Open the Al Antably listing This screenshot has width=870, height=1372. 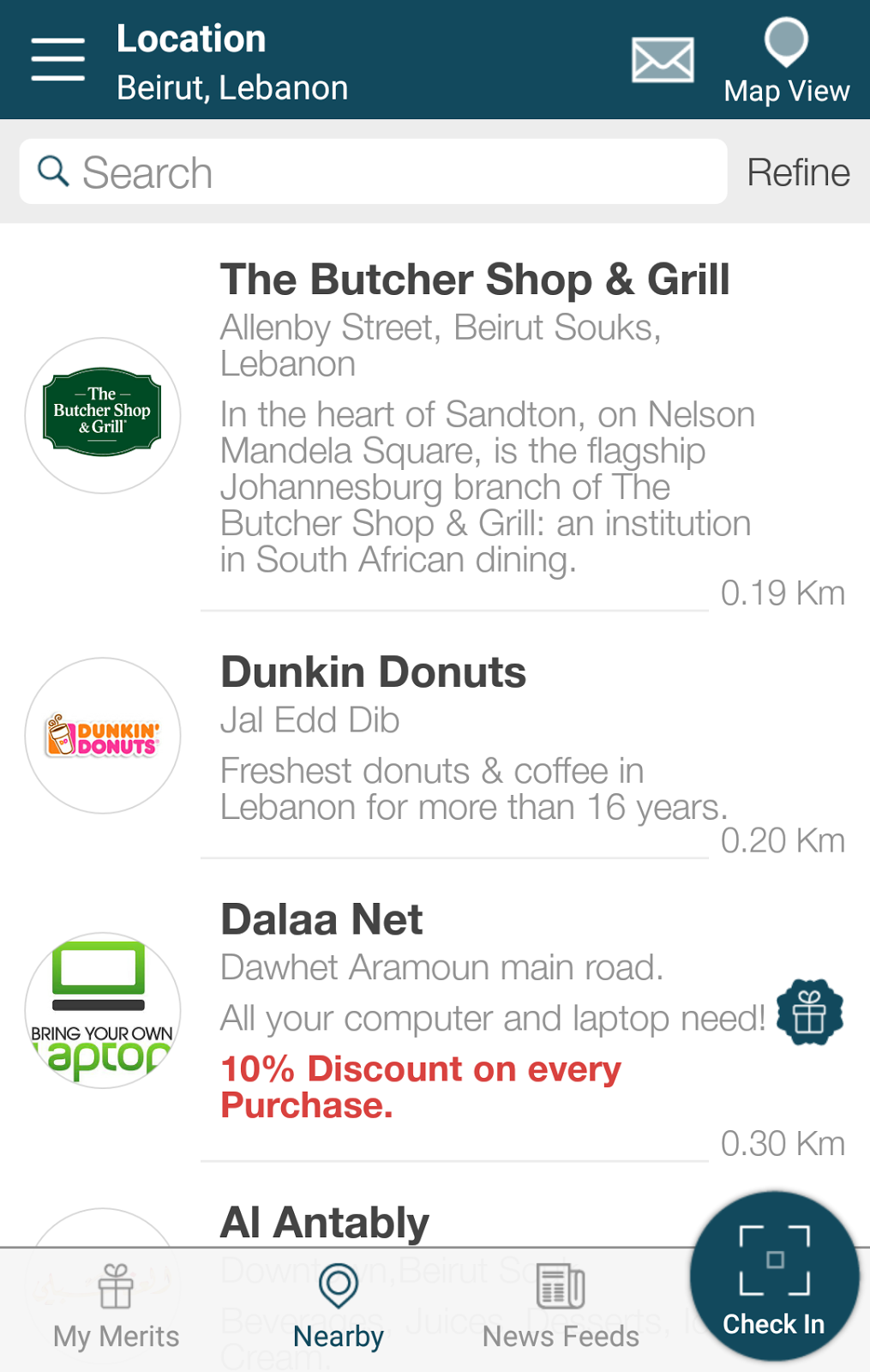click(324, 1222)
